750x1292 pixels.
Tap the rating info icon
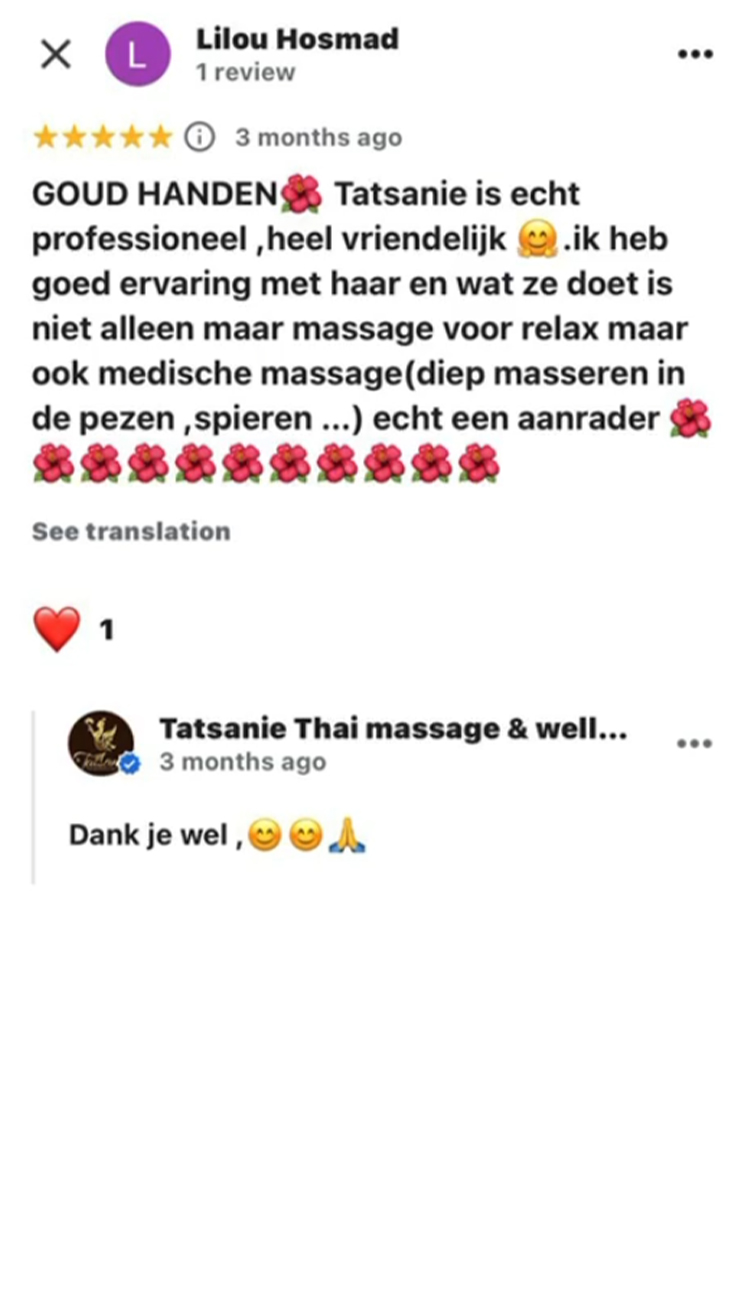[201, 137]
